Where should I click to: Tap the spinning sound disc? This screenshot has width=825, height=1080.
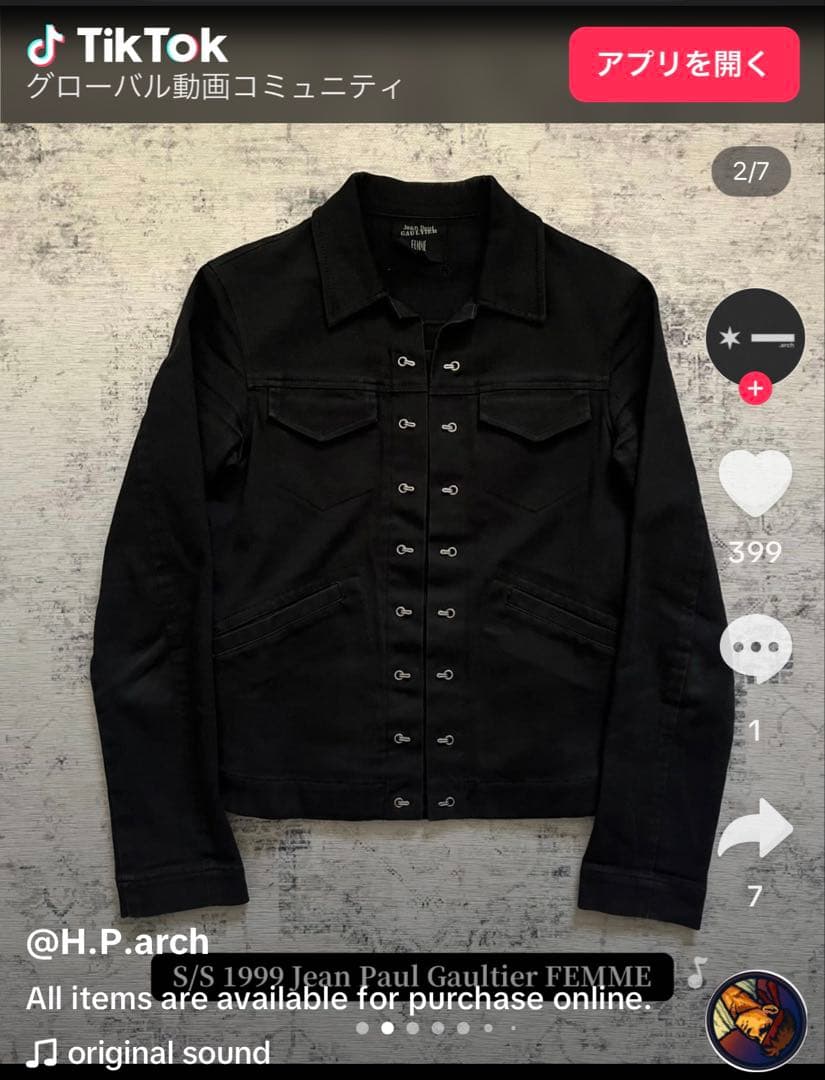(x=755, y=1019)
